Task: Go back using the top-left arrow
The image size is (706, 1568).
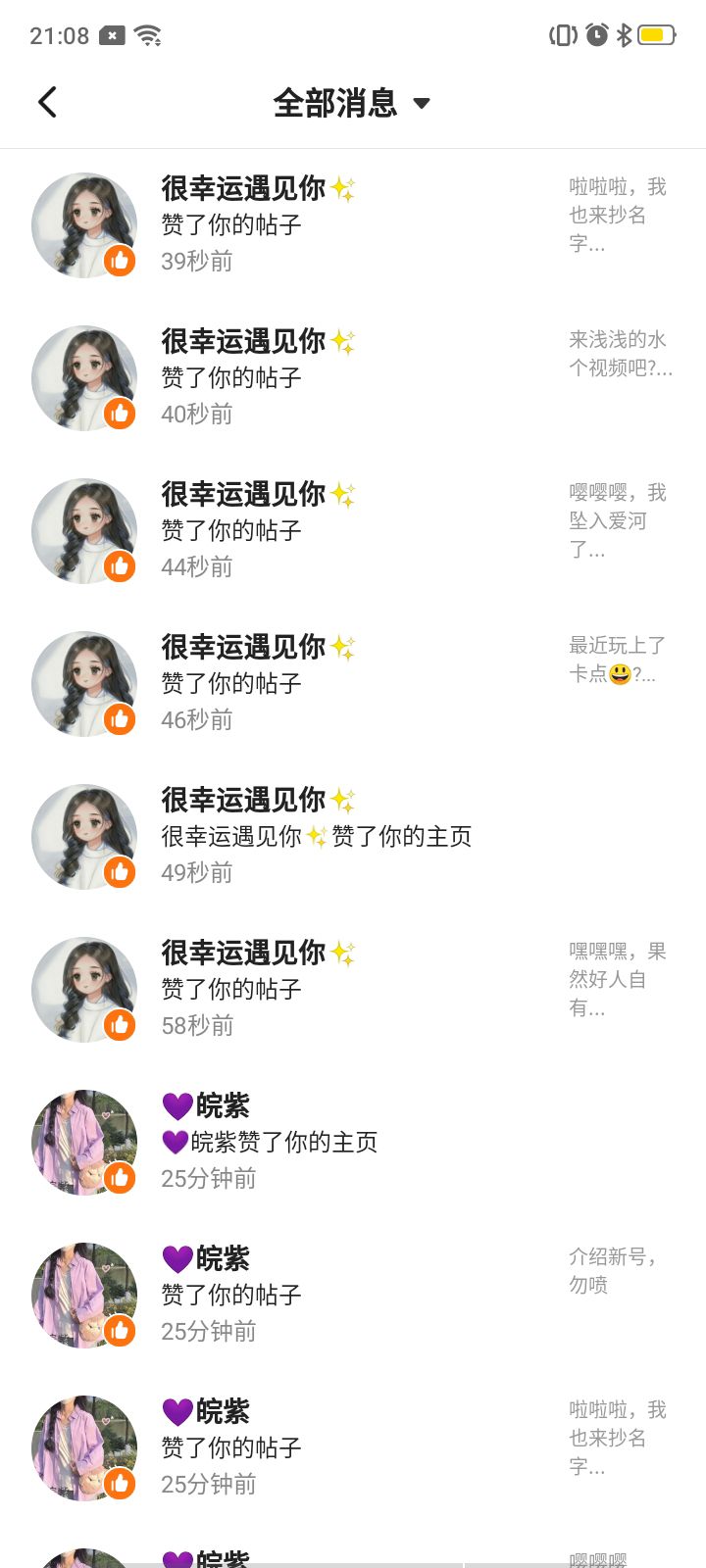Action: (x=47, y=102)
